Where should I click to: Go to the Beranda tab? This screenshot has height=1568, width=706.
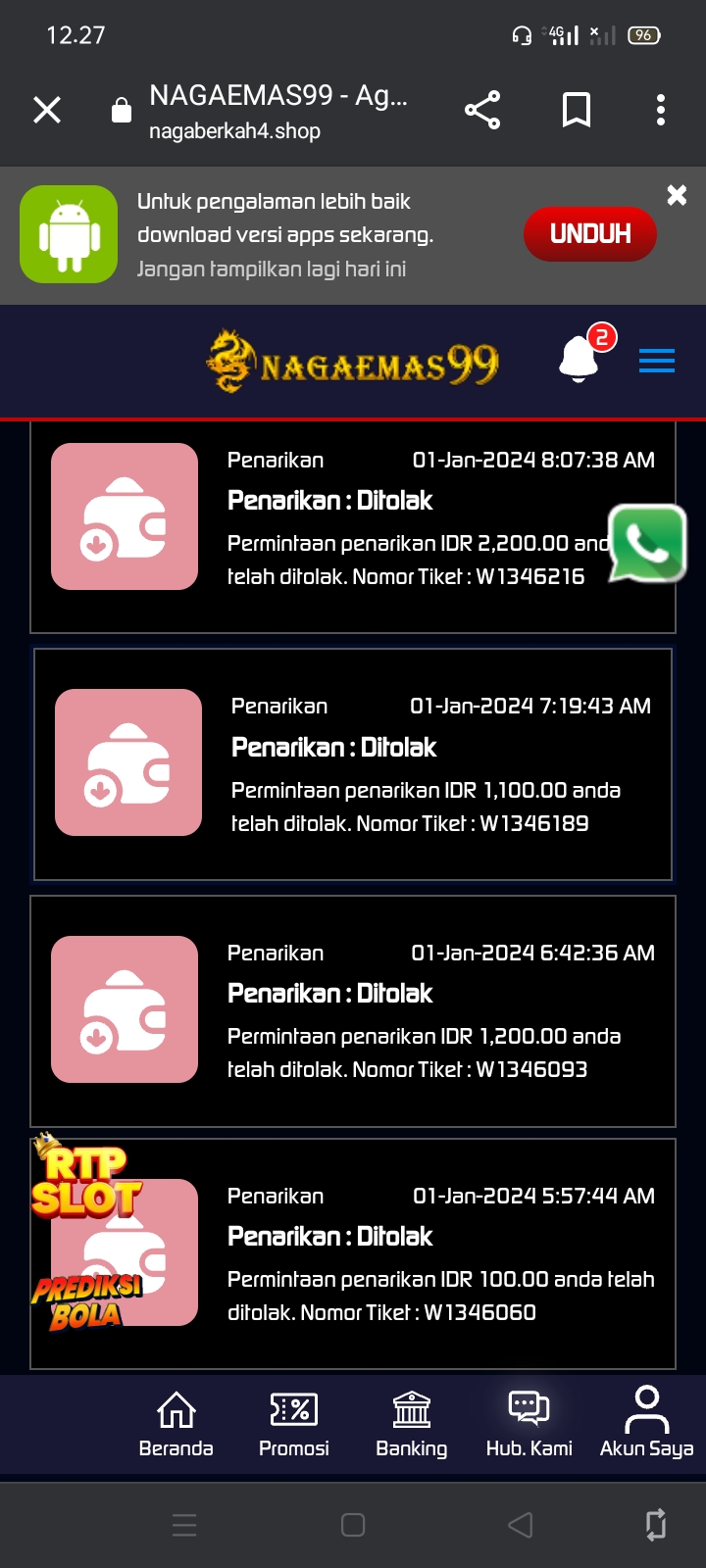click(x=176, y=1425)
